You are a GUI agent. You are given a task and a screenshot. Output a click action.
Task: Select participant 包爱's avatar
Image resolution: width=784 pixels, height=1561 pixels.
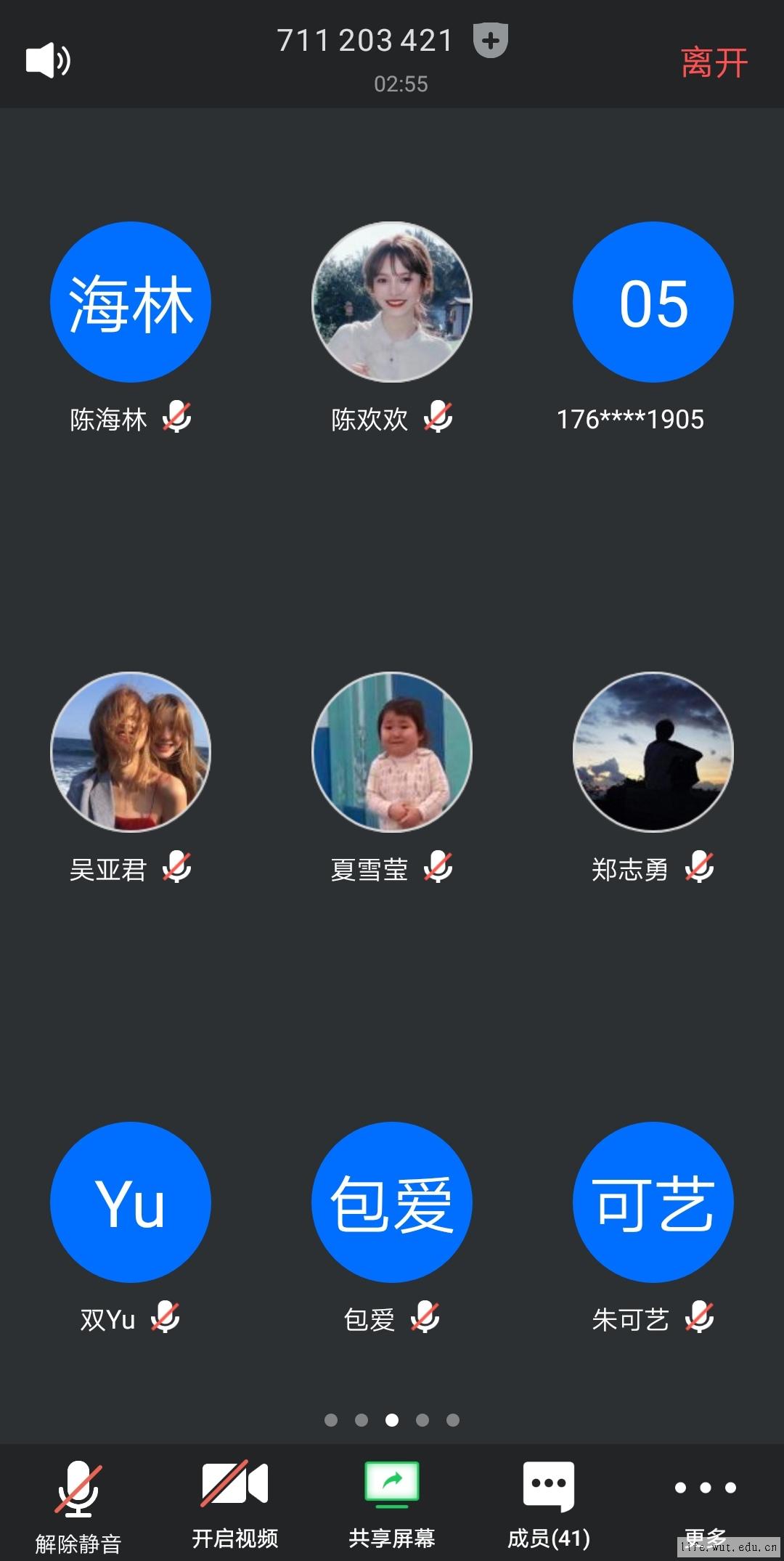click(x=392, y=1202)
